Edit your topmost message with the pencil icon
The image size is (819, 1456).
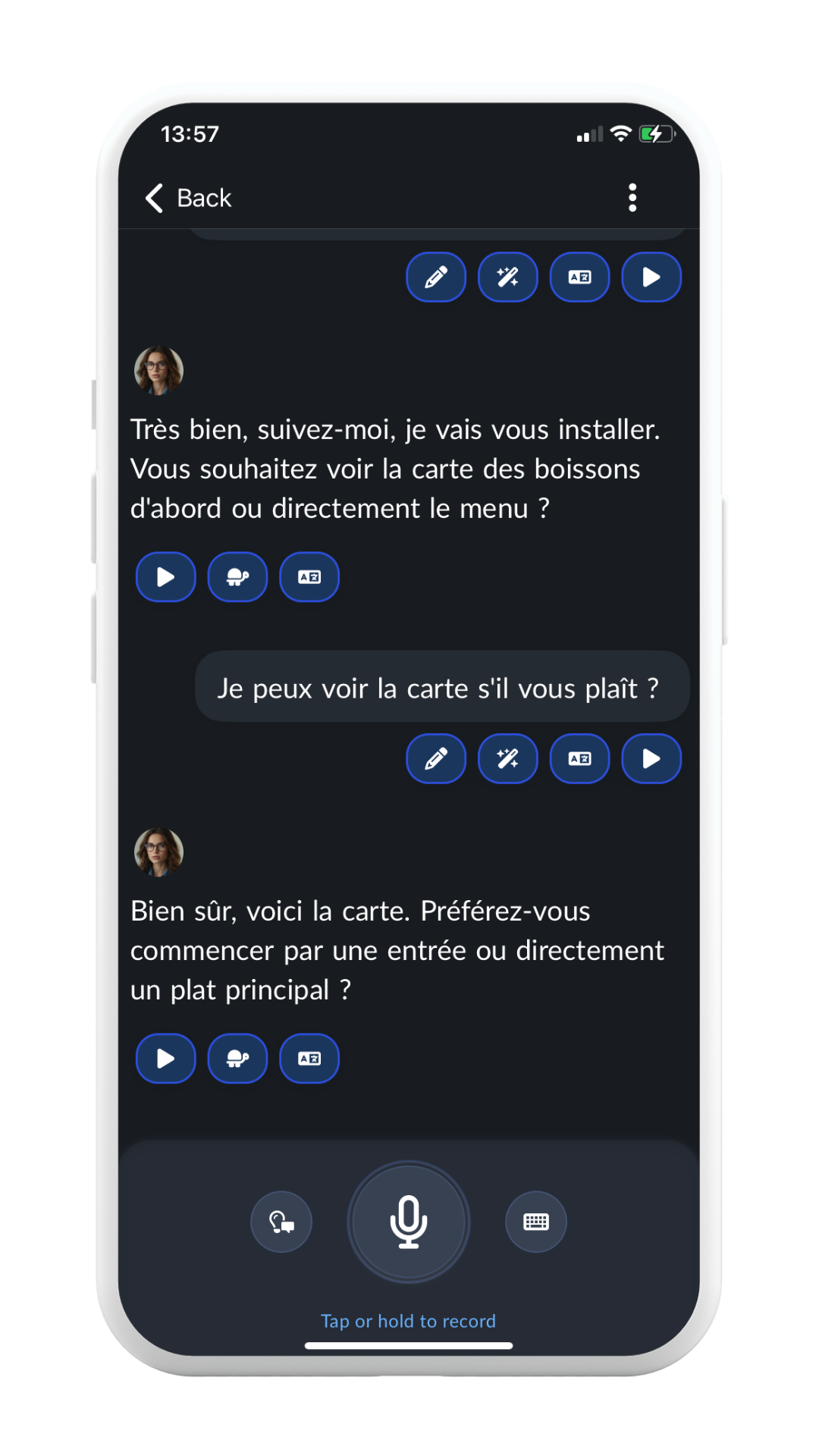(436, 278)
